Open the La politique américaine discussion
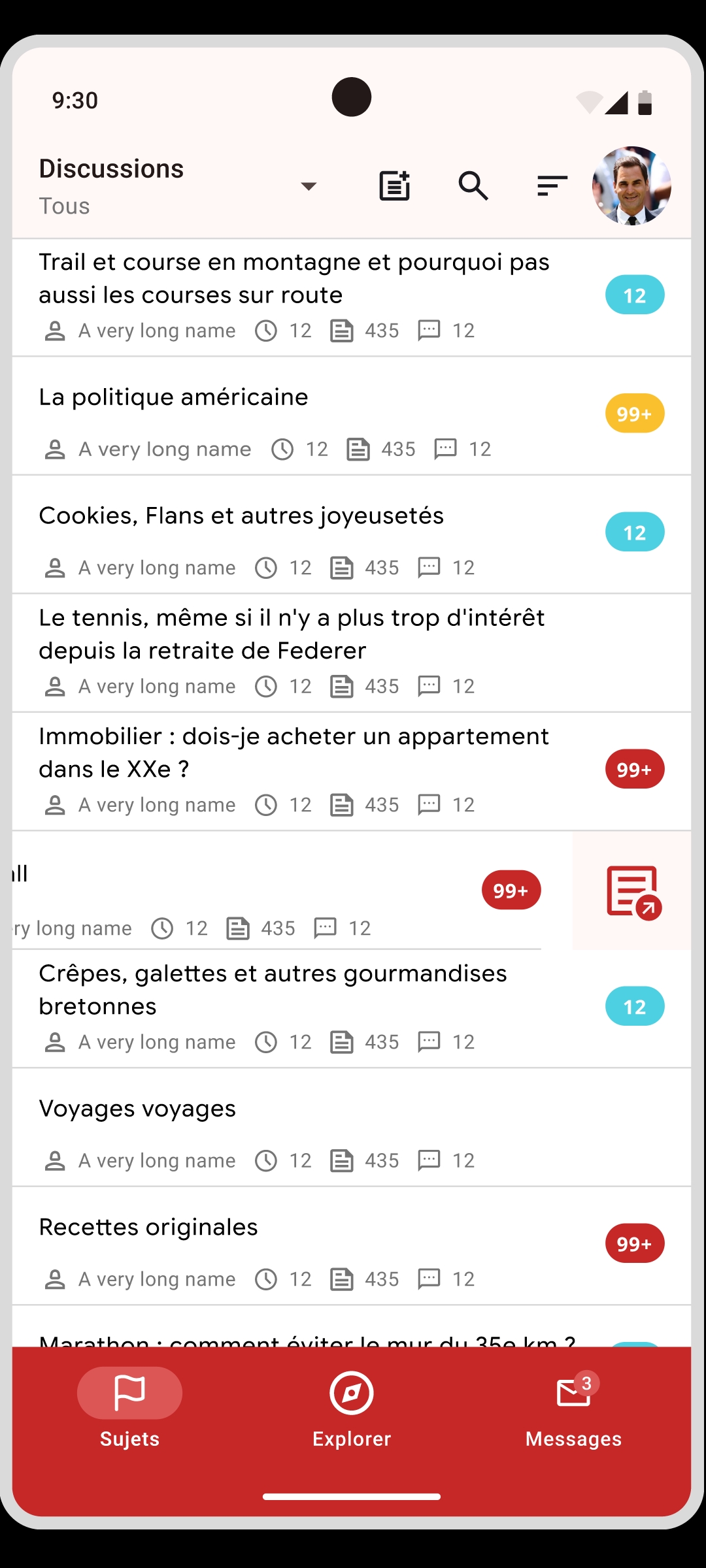 pyautogui.click(x=352, y=416)
